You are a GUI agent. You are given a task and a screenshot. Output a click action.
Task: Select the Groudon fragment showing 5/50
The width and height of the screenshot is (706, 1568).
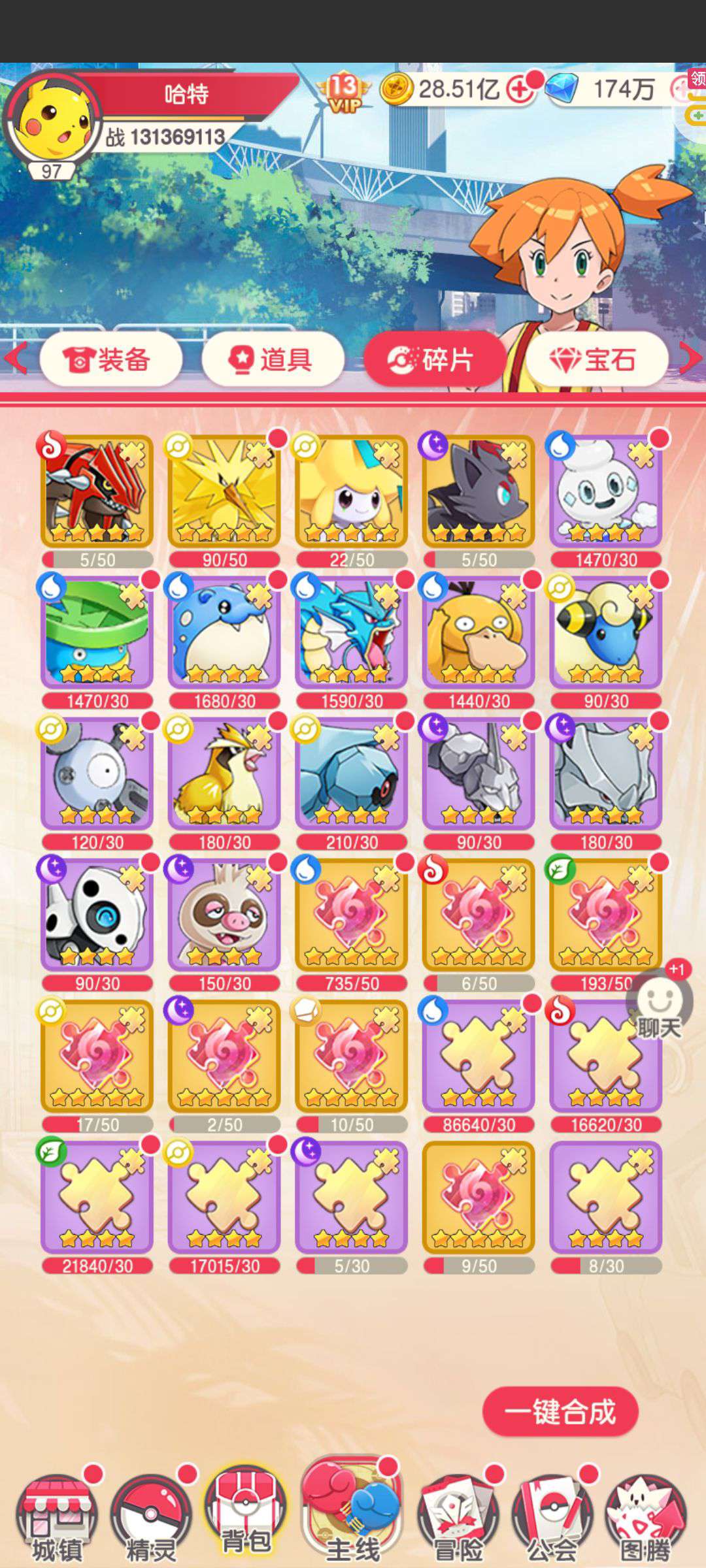point(97,499)
